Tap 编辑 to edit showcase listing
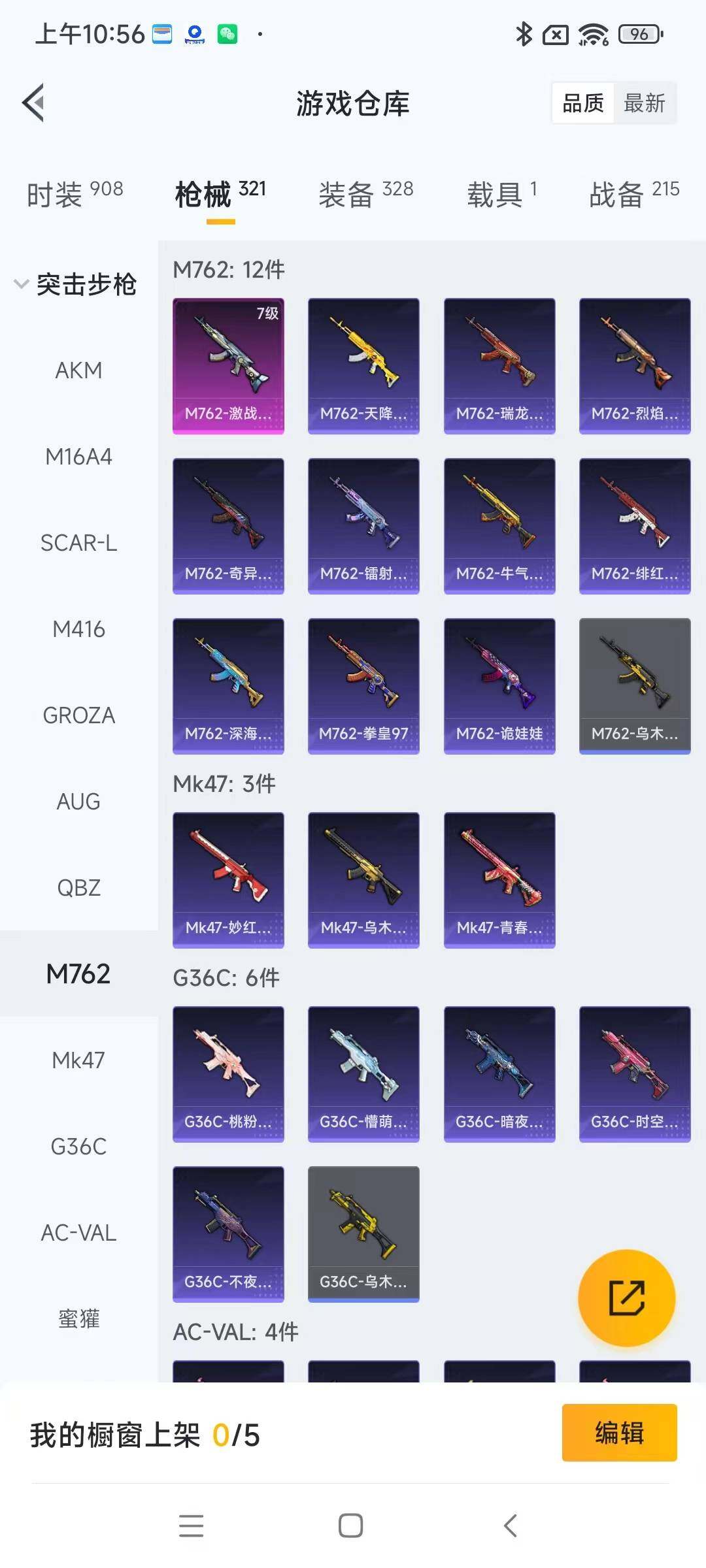This screenshot has height=1568, width=706. [619, 1433]
